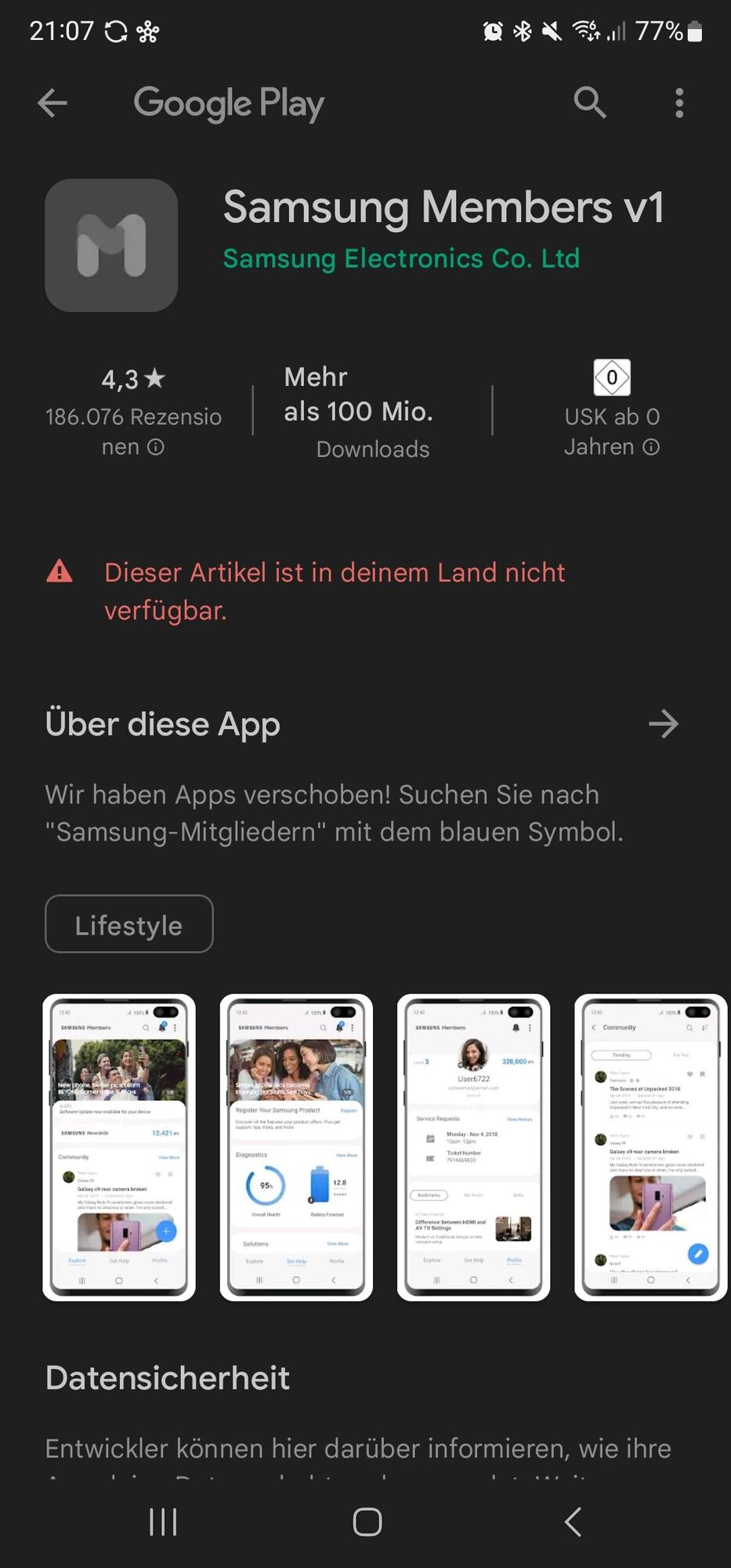Show info about USK ab 0 Jahren
Screen dimensions: 731x1568
[x=651, y=447]
